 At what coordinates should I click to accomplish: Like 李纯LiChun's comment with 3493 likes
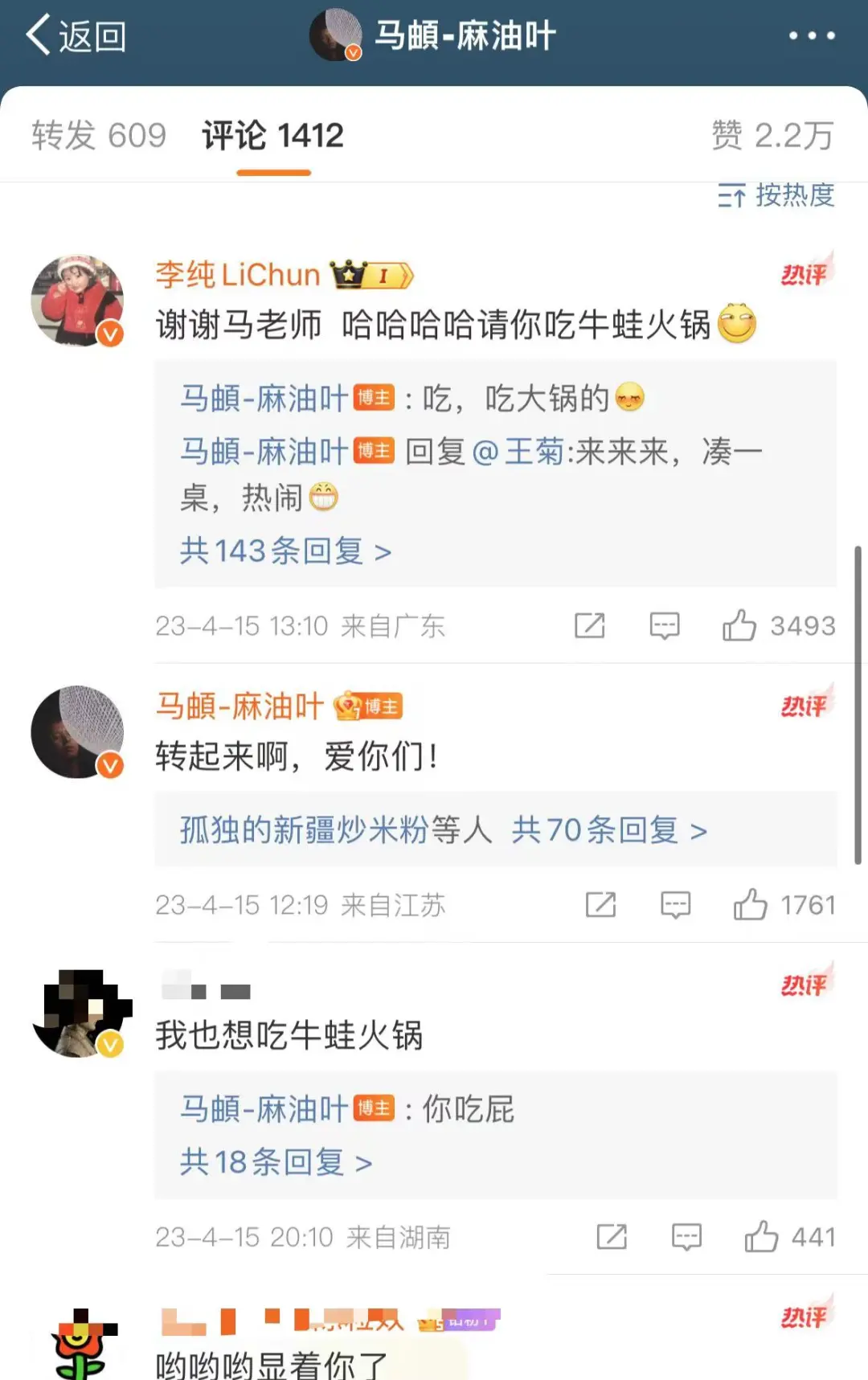(739, 625)
